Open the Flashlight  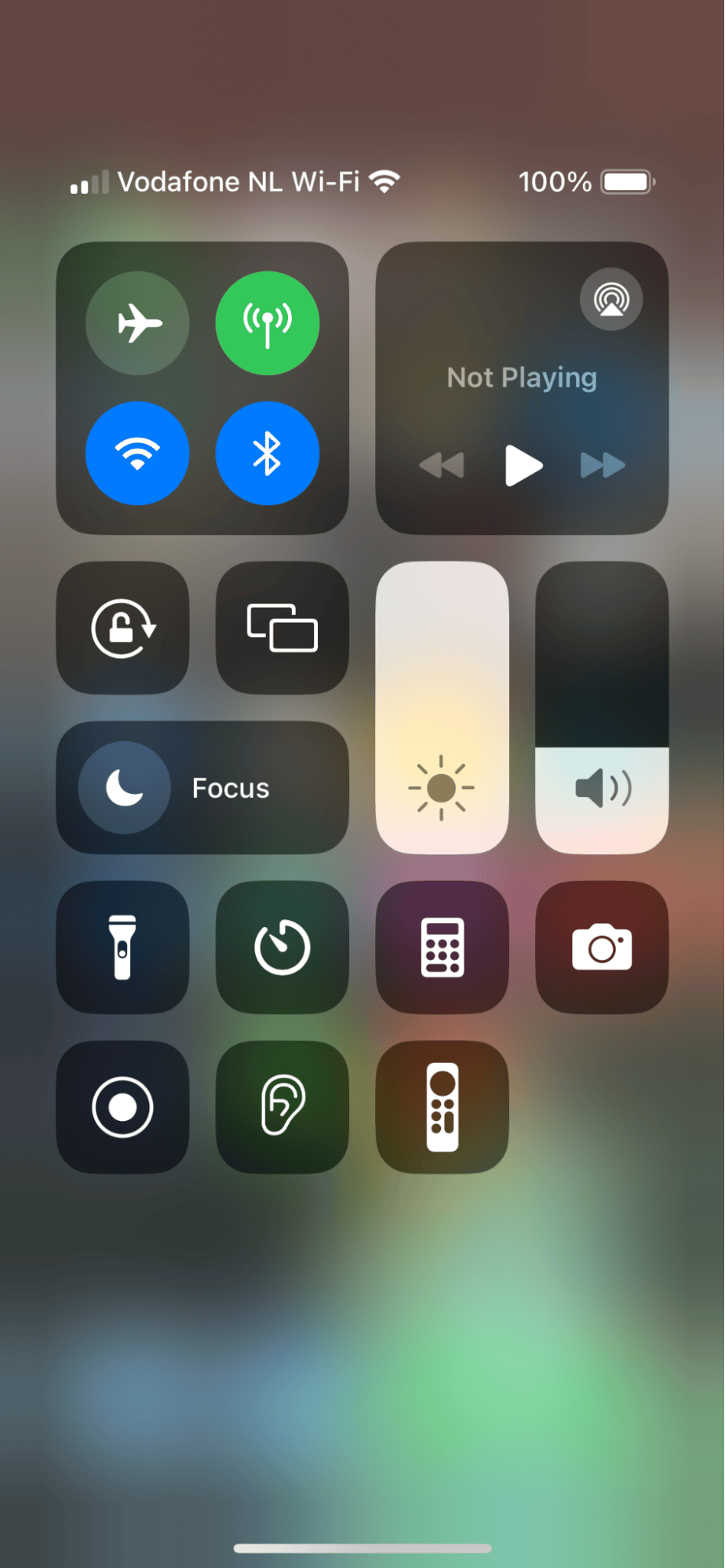[122, 946]
